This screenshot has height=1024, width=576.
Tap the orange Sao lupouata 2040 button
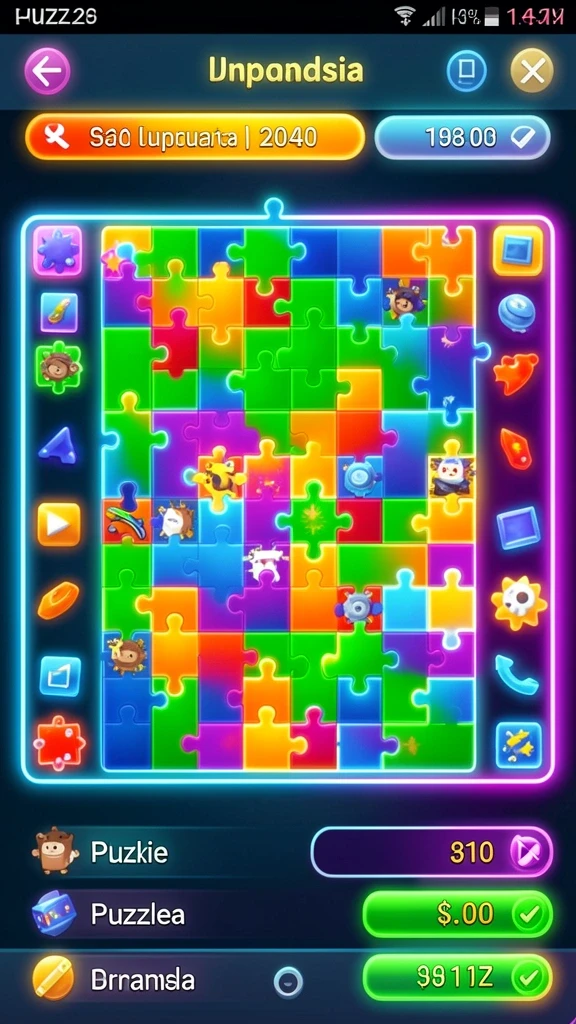pyautogui.click(x=195, y=137)
